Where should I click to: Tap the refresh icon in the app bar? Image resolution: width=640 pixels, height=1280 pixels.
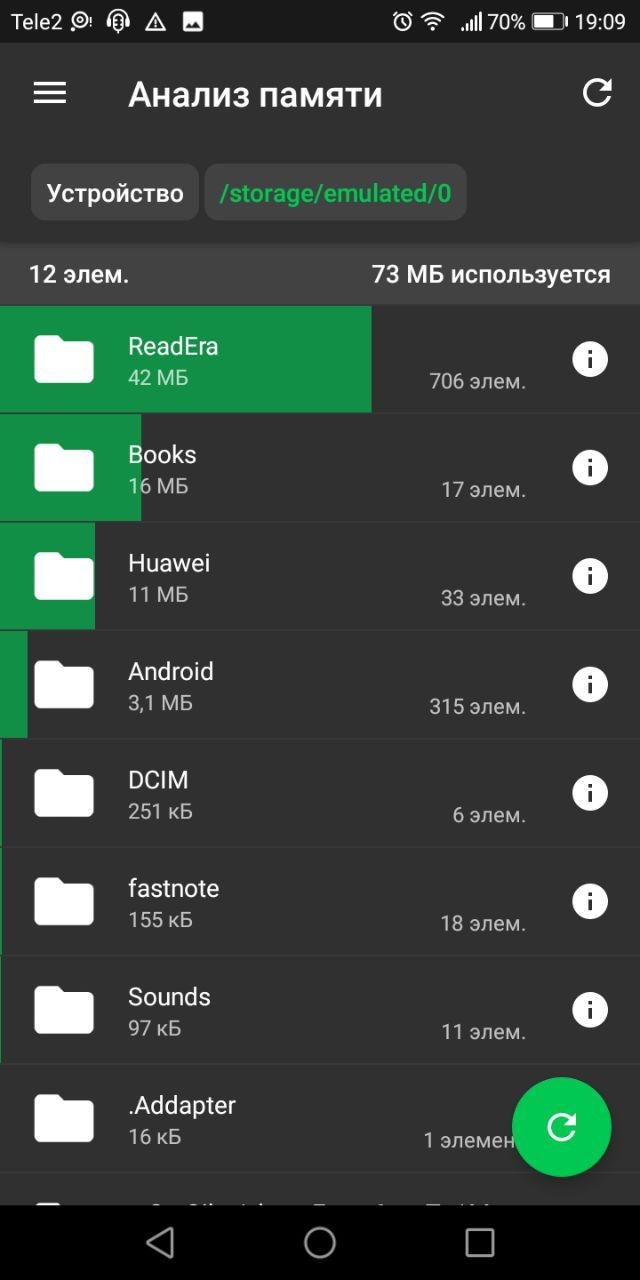pos(597,93)
